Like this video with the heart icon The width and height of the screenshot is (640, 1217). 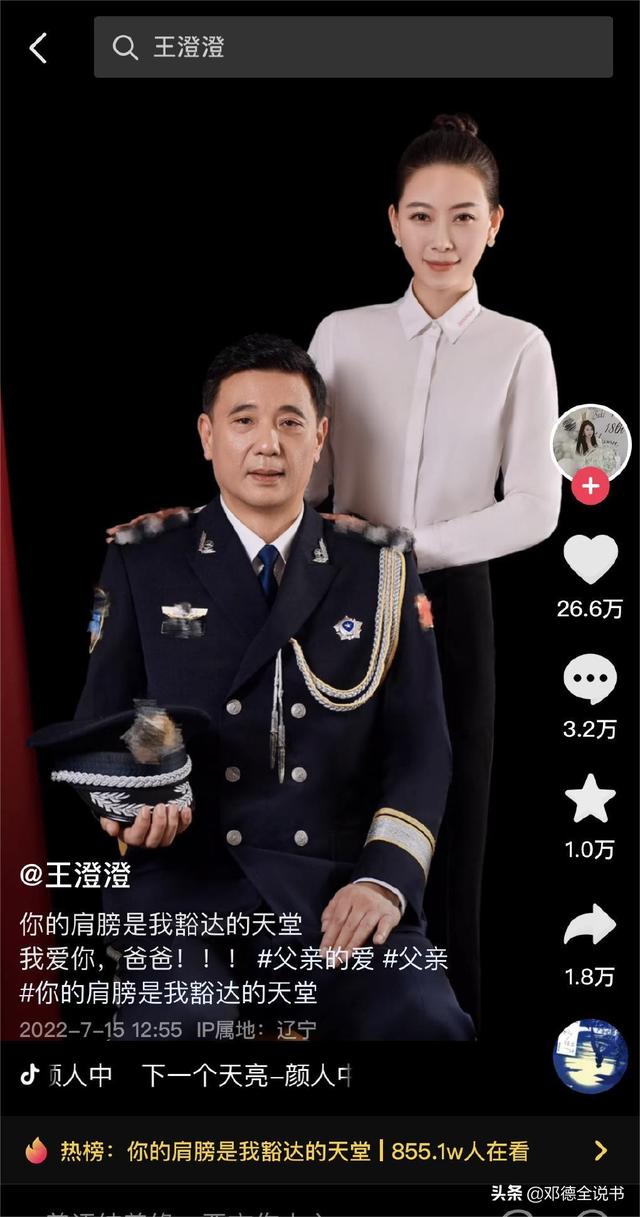590,560
